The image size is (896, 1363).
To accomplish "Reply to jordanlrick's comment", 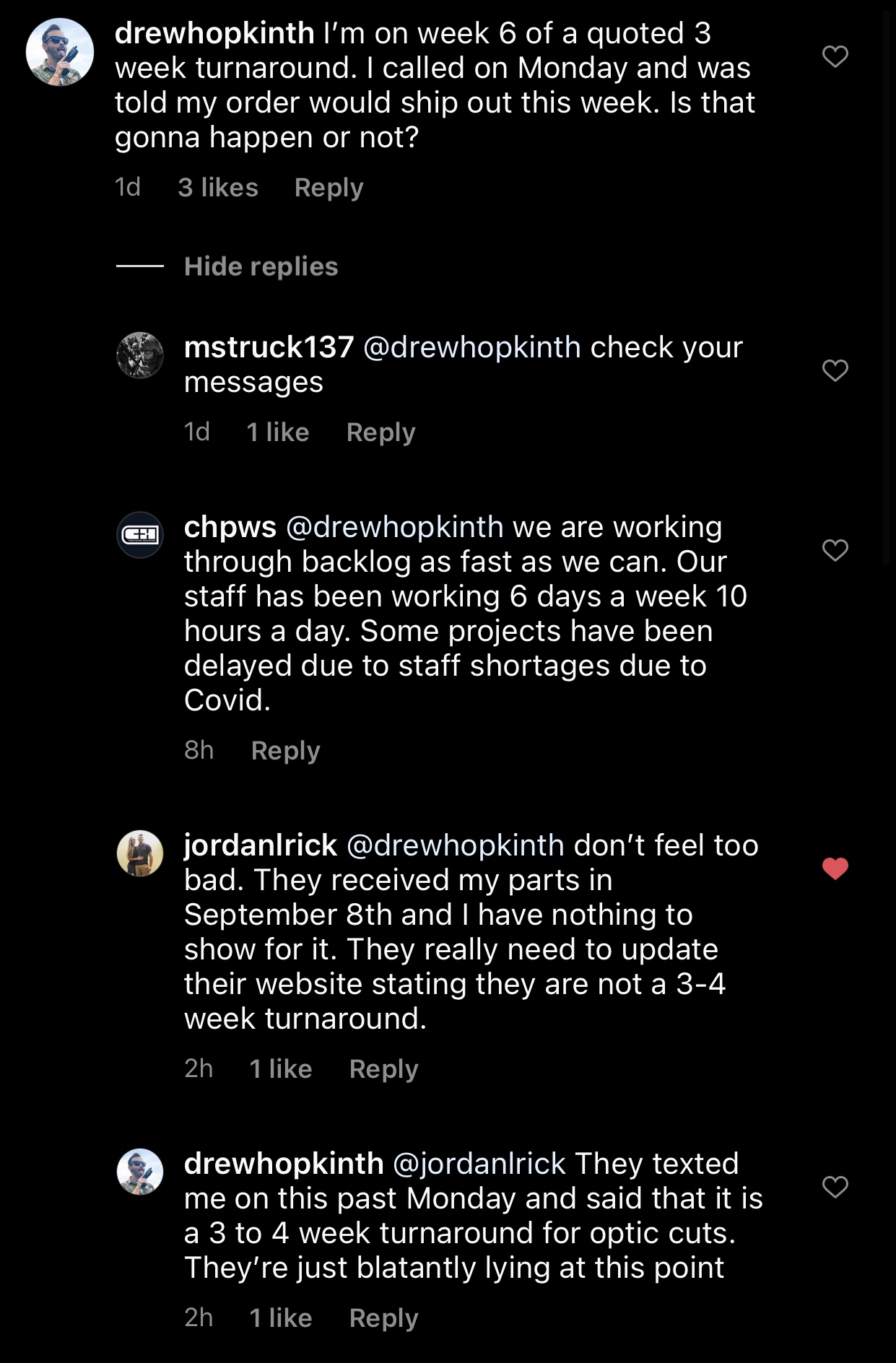I will pos(383,1069).
